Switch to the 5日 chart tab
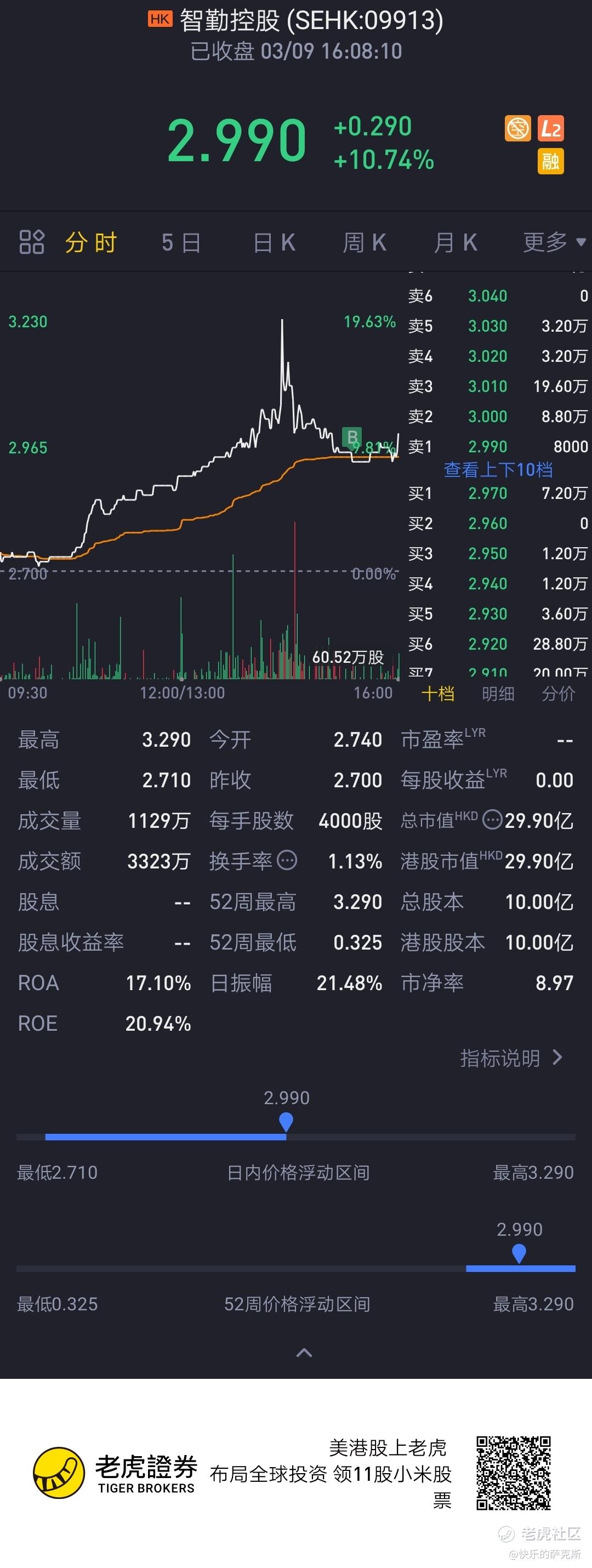Viewport: 592px width, 1568px height. 181,243
